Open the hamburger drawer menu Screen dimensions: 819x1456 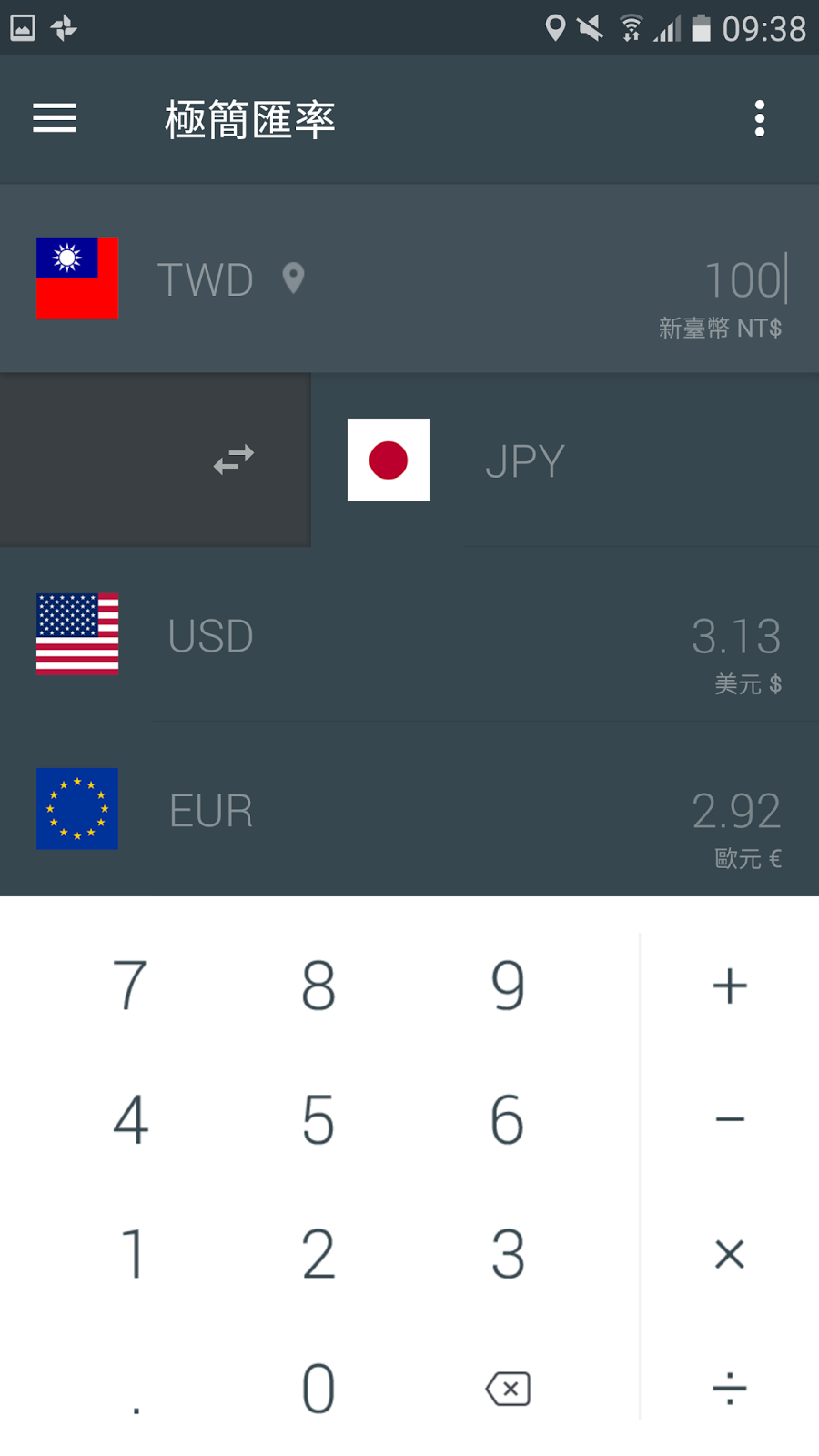(x=55, y=118)
